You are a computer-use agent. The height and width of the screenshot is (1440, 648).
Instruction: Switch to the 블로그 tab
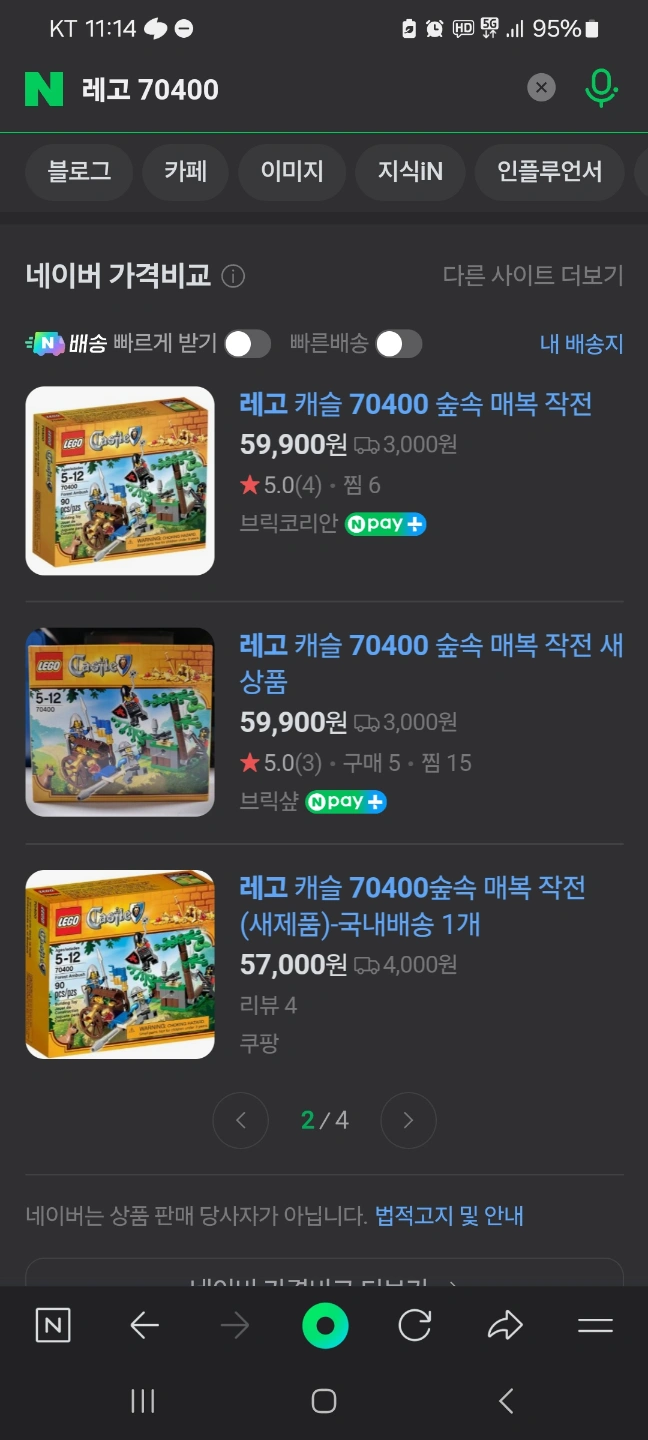(x=79, y=172)
